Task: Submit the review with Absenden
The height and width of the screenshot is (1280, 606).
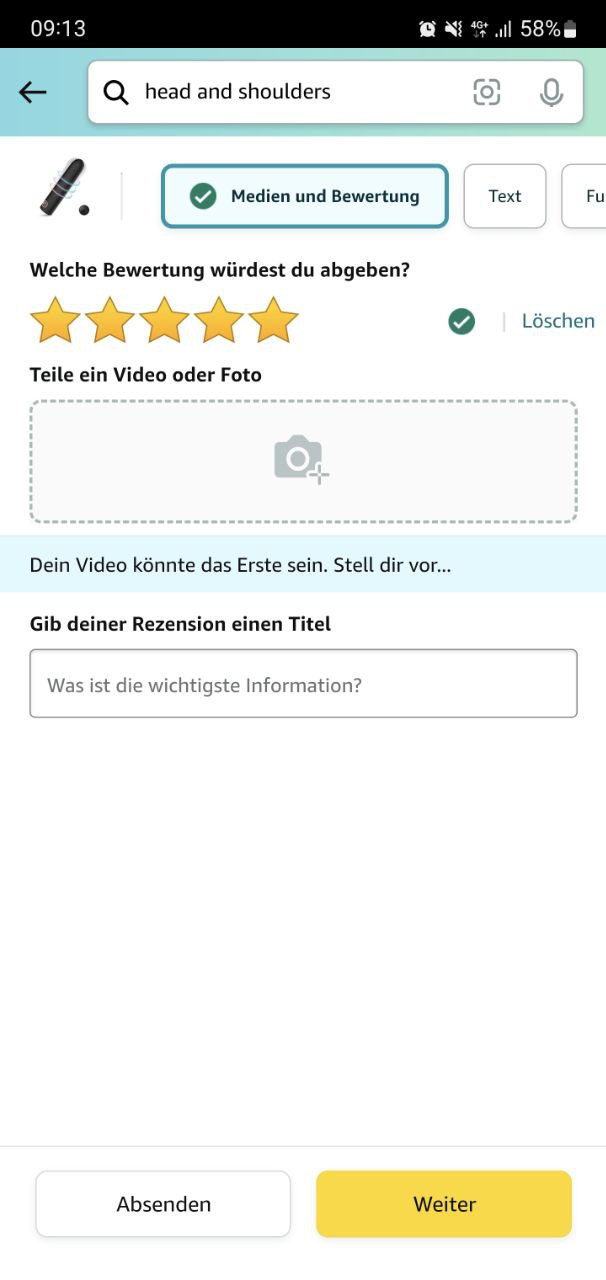Action: point(163,1204)
